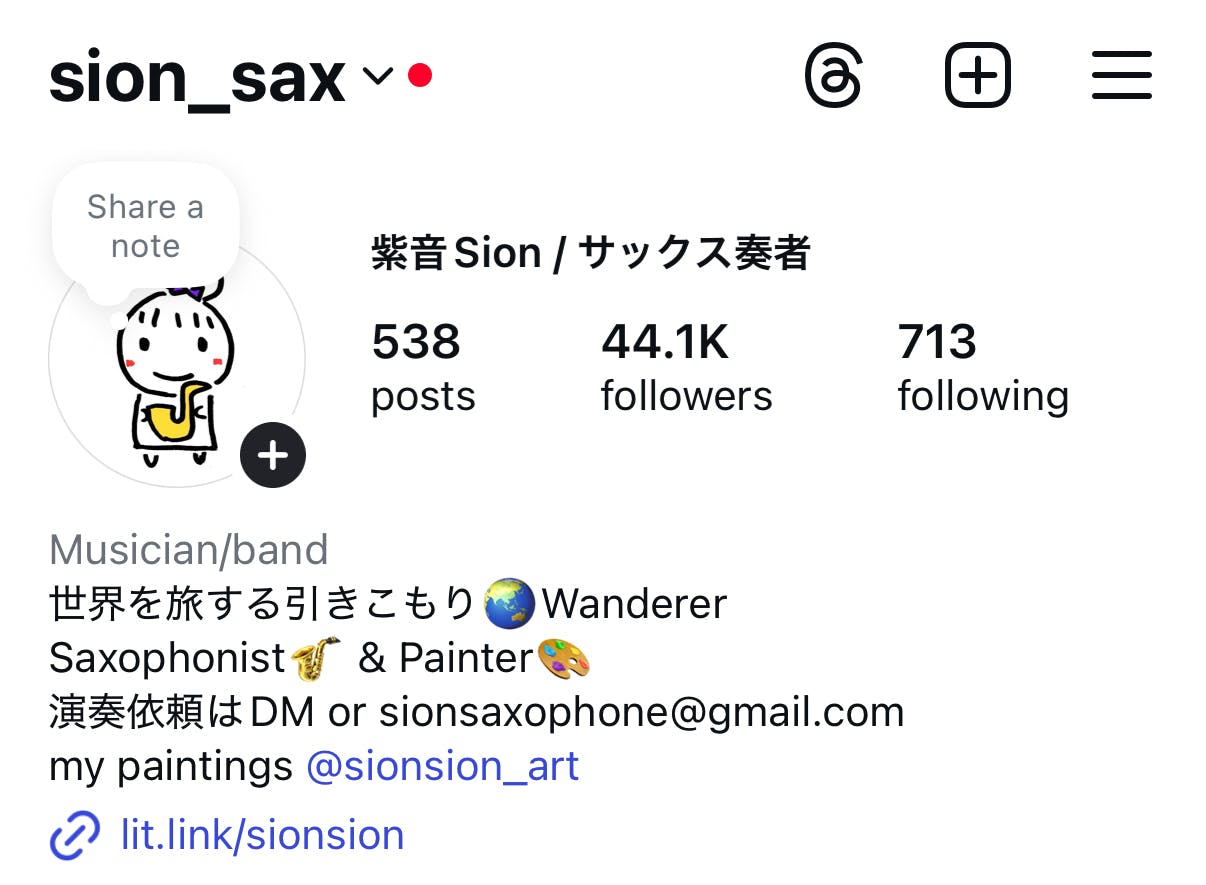Expand the sion_sax account switcher
This screenshot has height=885, width=1206.
(x=376, y=77)
